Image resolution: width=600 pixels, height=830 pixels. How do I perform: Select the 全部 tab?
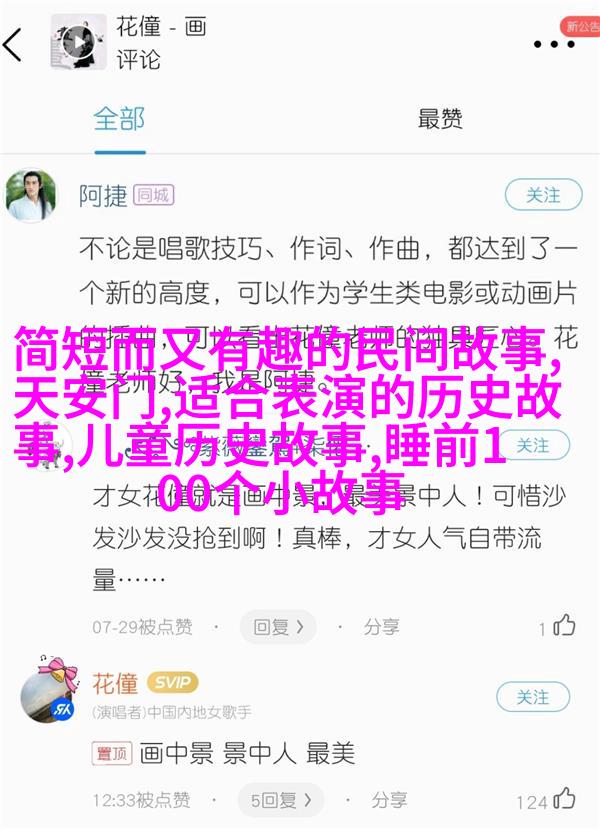coord(119,119)
